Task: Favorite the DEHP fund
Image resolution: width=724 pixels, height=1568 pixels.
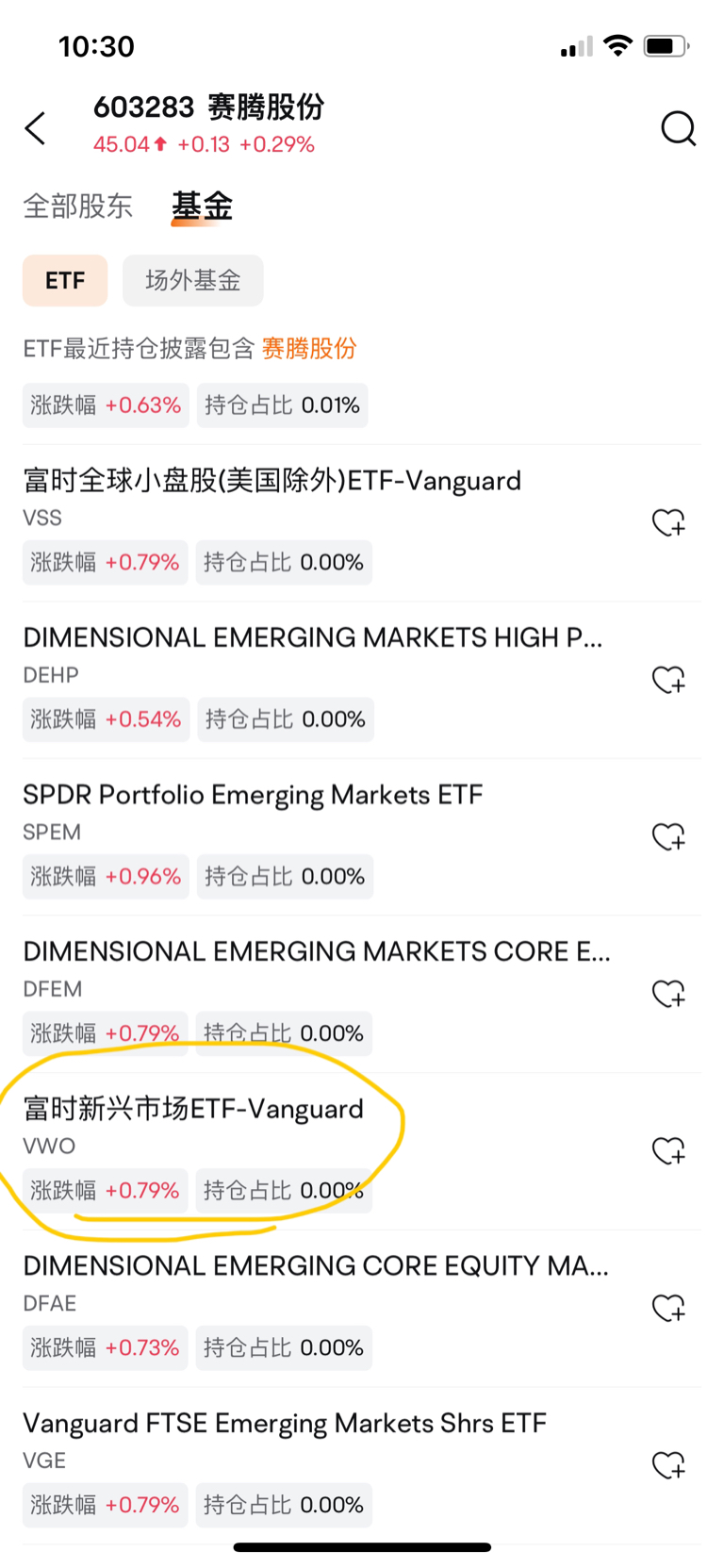Action: coord(668,679)
